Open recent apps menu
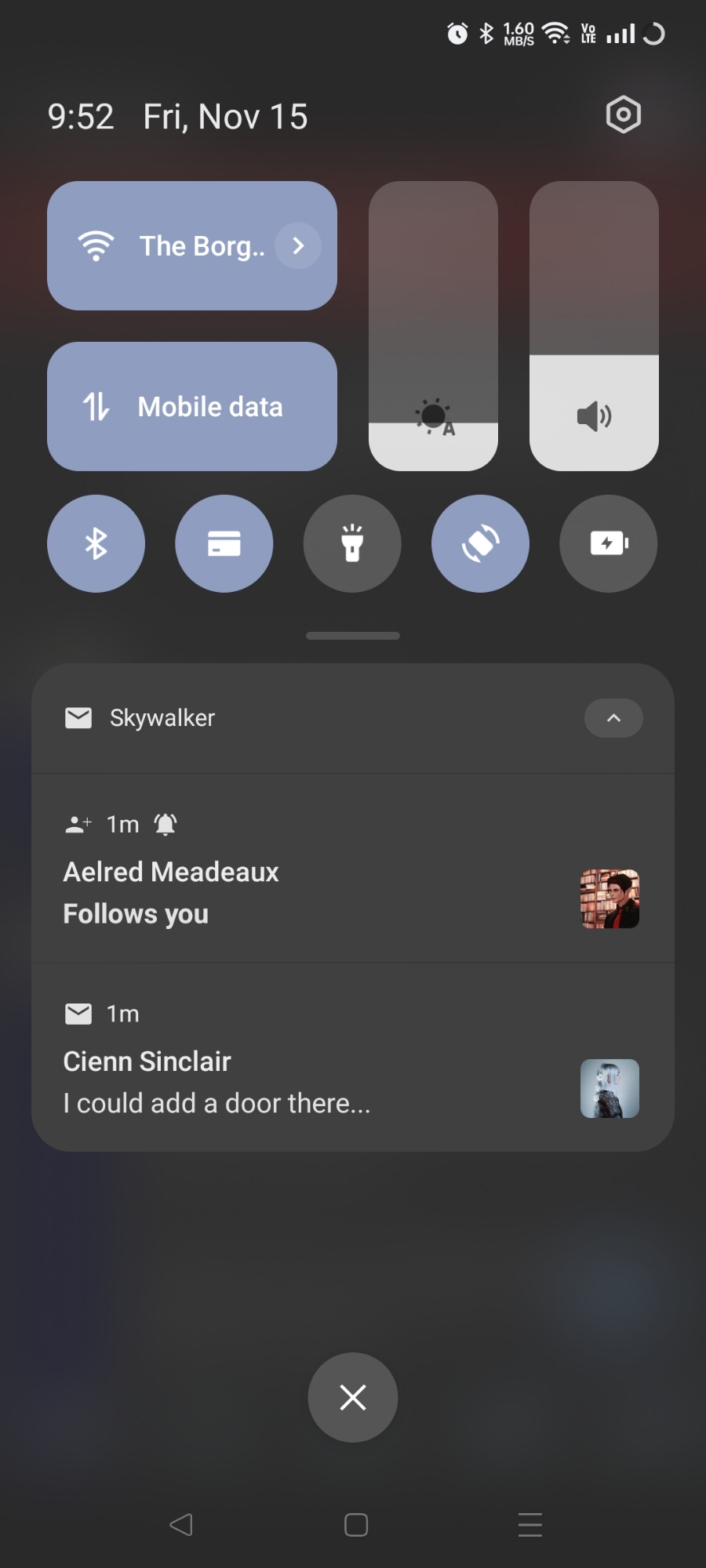 point(530,1525)
